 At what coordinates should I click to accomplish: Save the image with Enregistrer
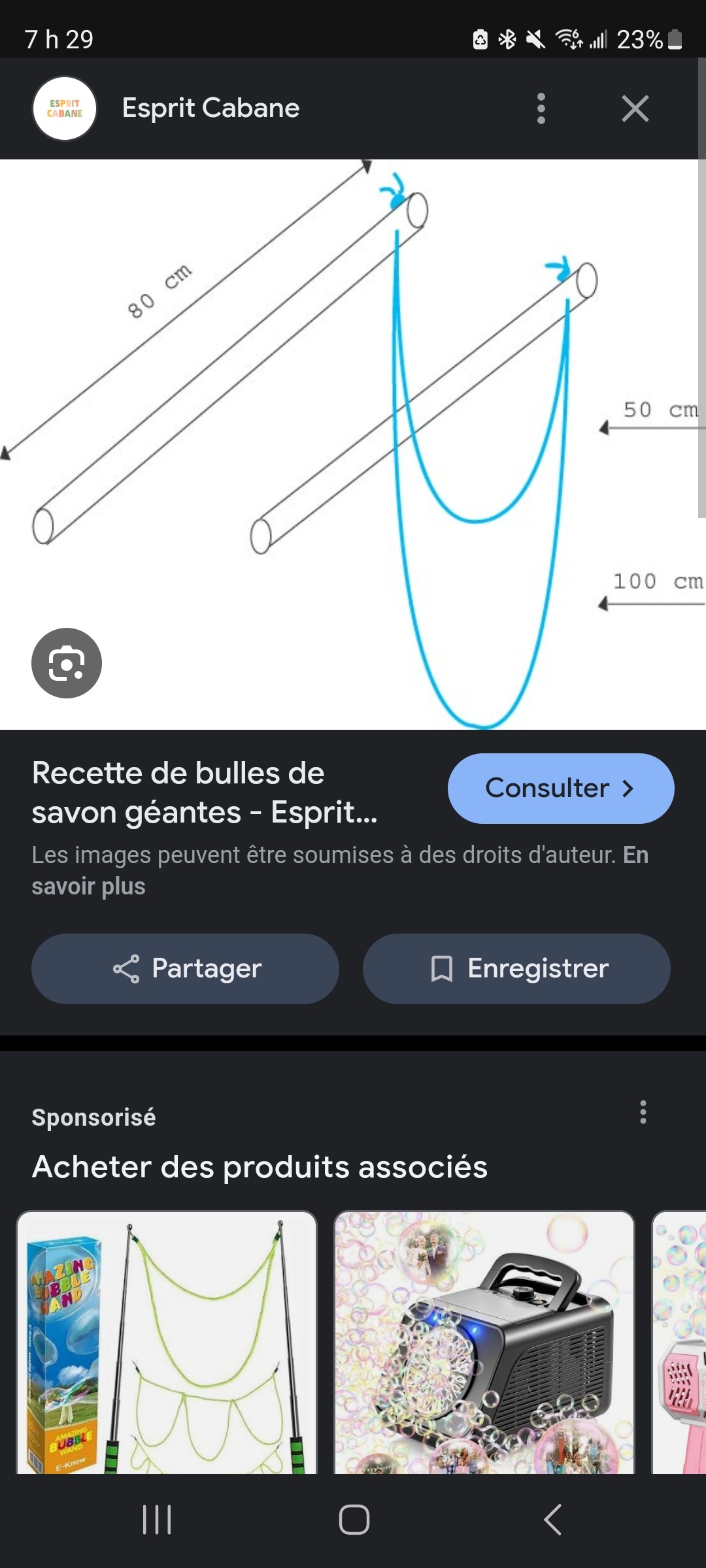pyautogui.click(x=516, y=969)
